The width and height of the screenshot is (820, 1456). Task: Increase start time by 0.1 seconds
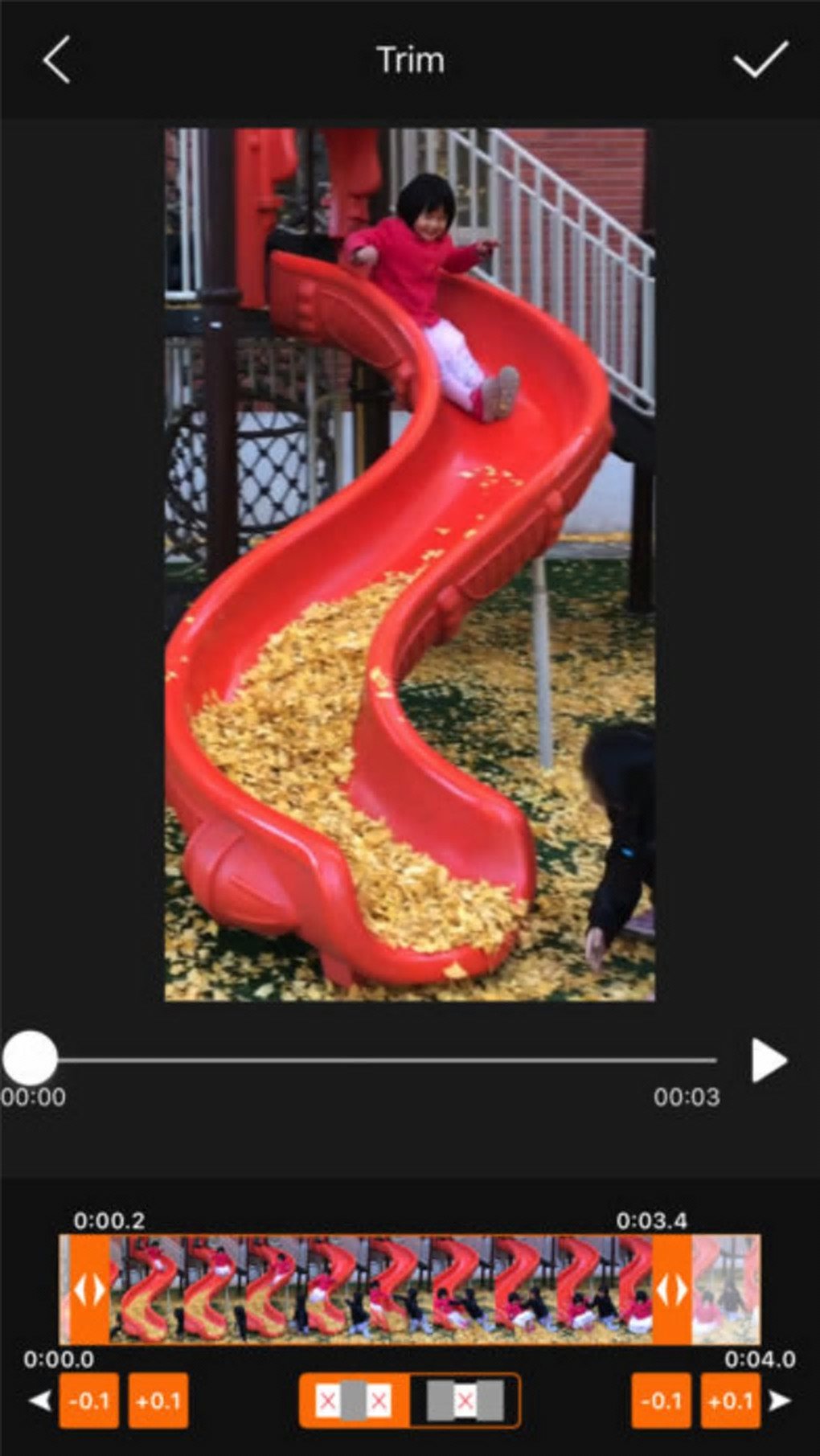(158, 1401)
